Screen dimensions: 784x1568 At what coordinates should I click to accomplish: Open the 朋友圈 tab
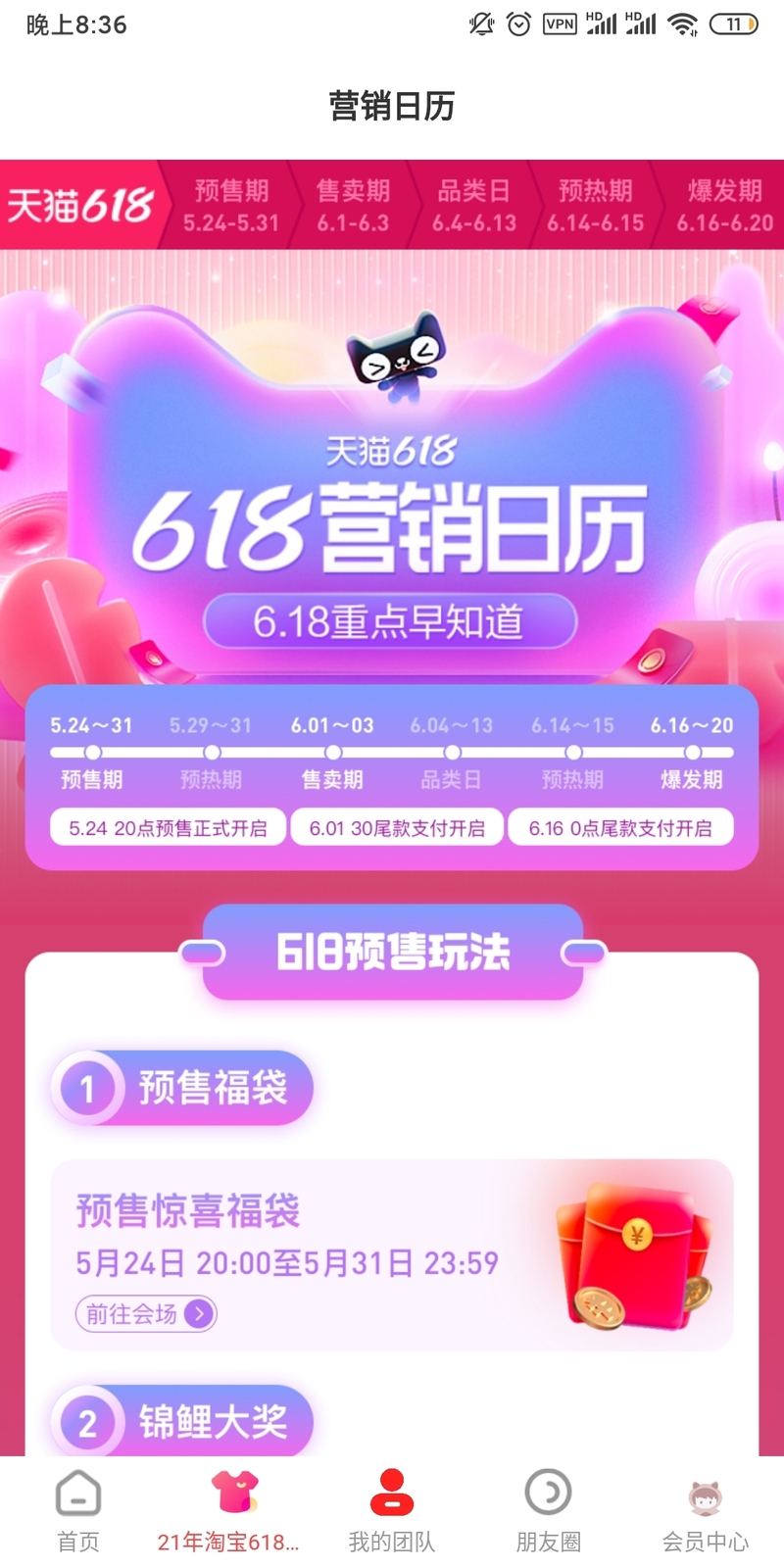tap(548, 1510)
